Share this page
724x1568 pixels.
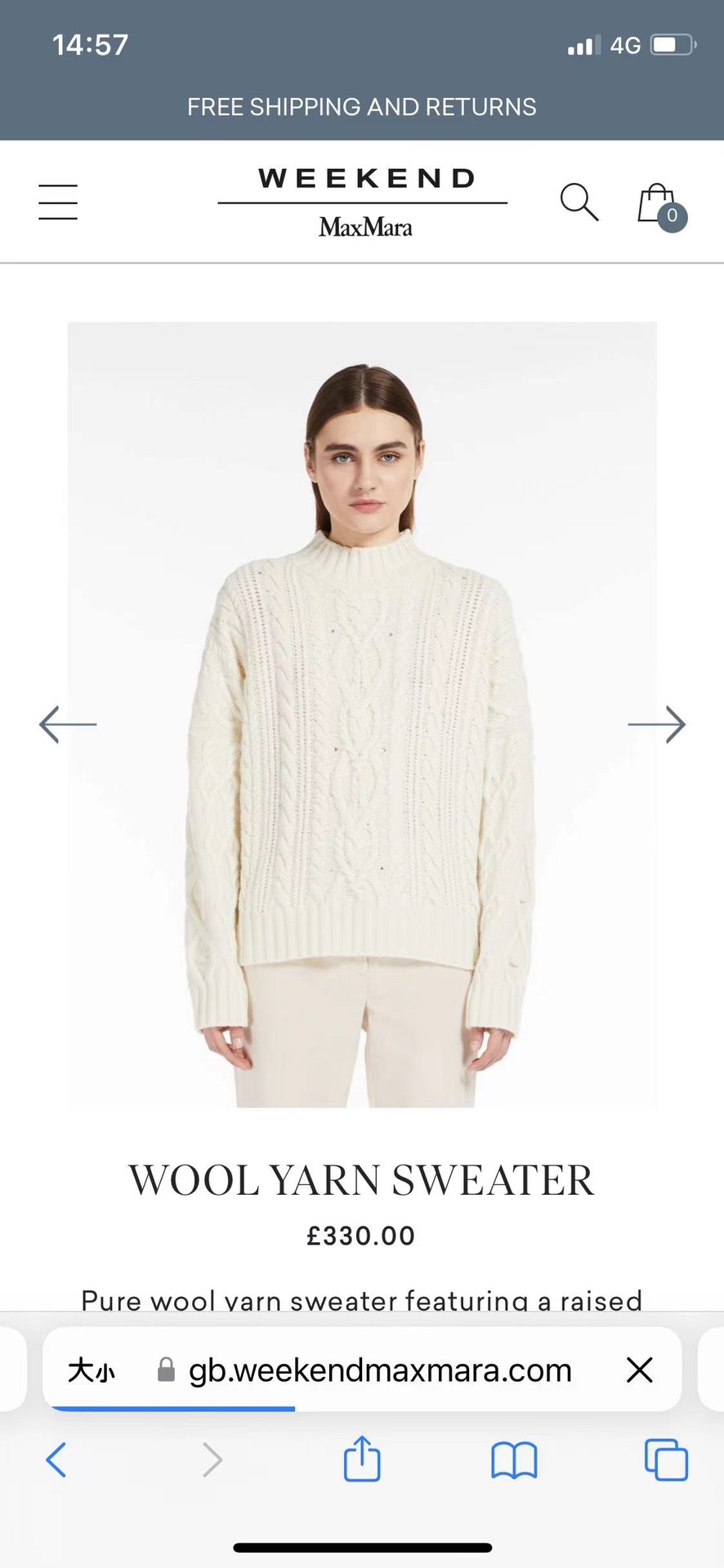coord(362,1459)
